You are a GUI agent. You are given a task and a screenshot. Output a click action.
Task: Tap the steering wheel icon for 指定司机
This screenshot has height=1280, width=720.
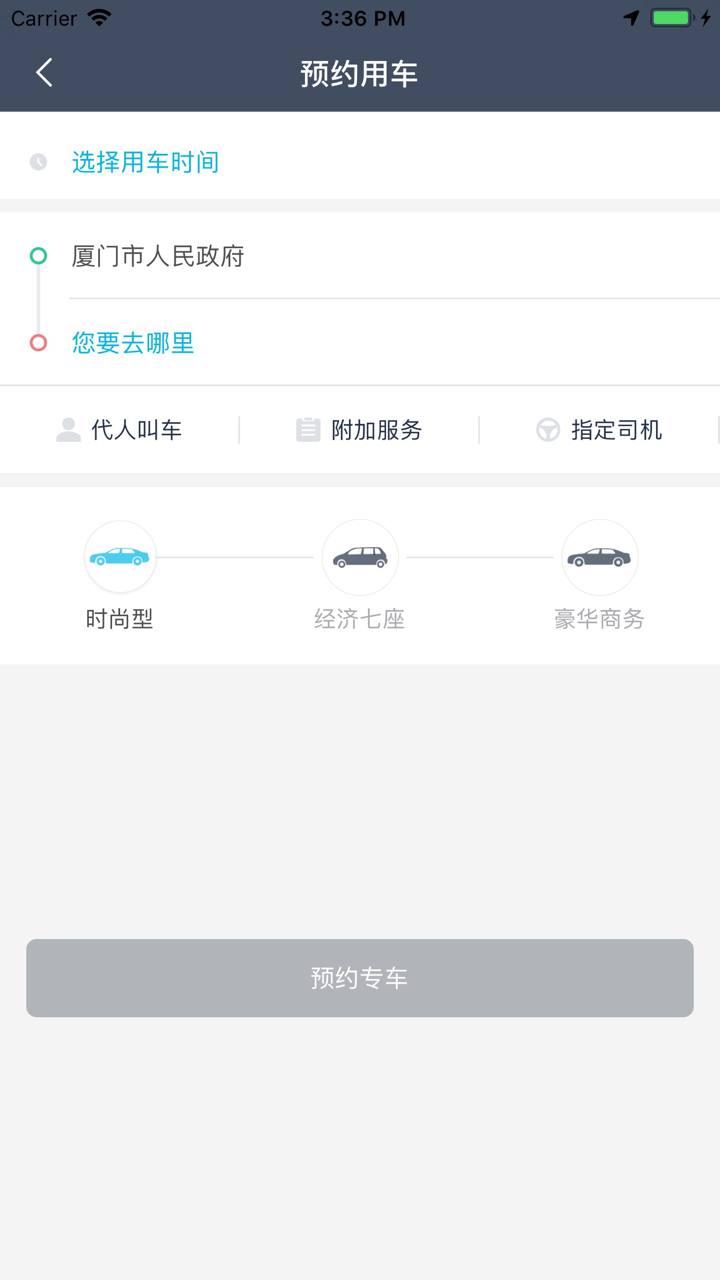pyautogui.click(x=548, y=429)
